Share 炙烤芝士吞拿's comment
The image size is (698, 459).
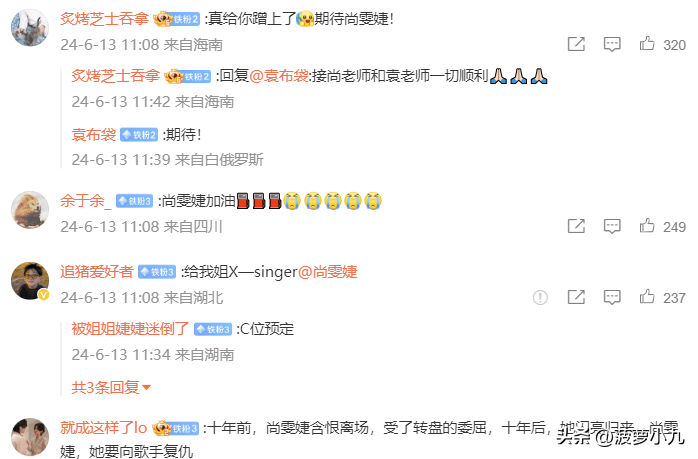point(576,44)
